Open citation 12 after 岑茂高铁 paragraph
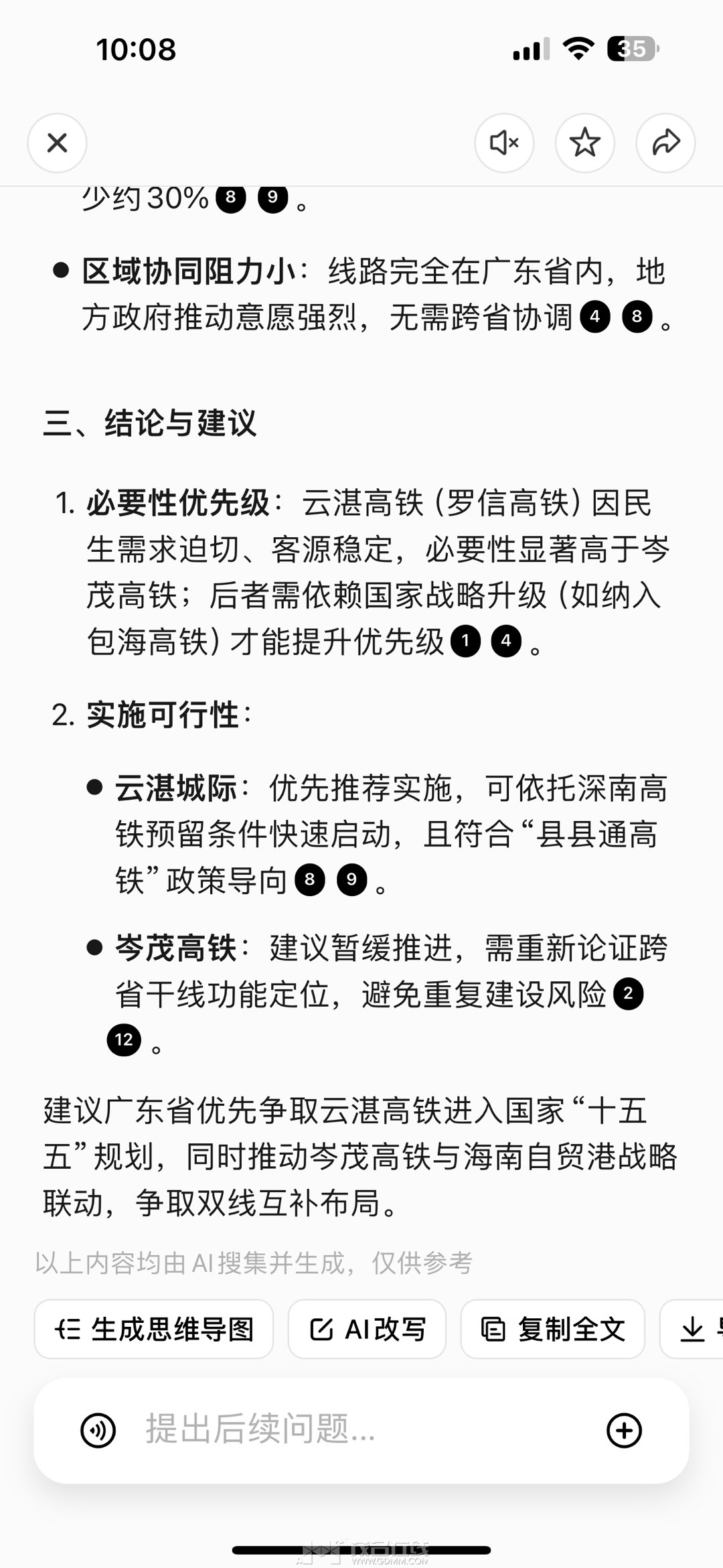This screenshot has height=1568, width=723. click(x=124, y=1040)
